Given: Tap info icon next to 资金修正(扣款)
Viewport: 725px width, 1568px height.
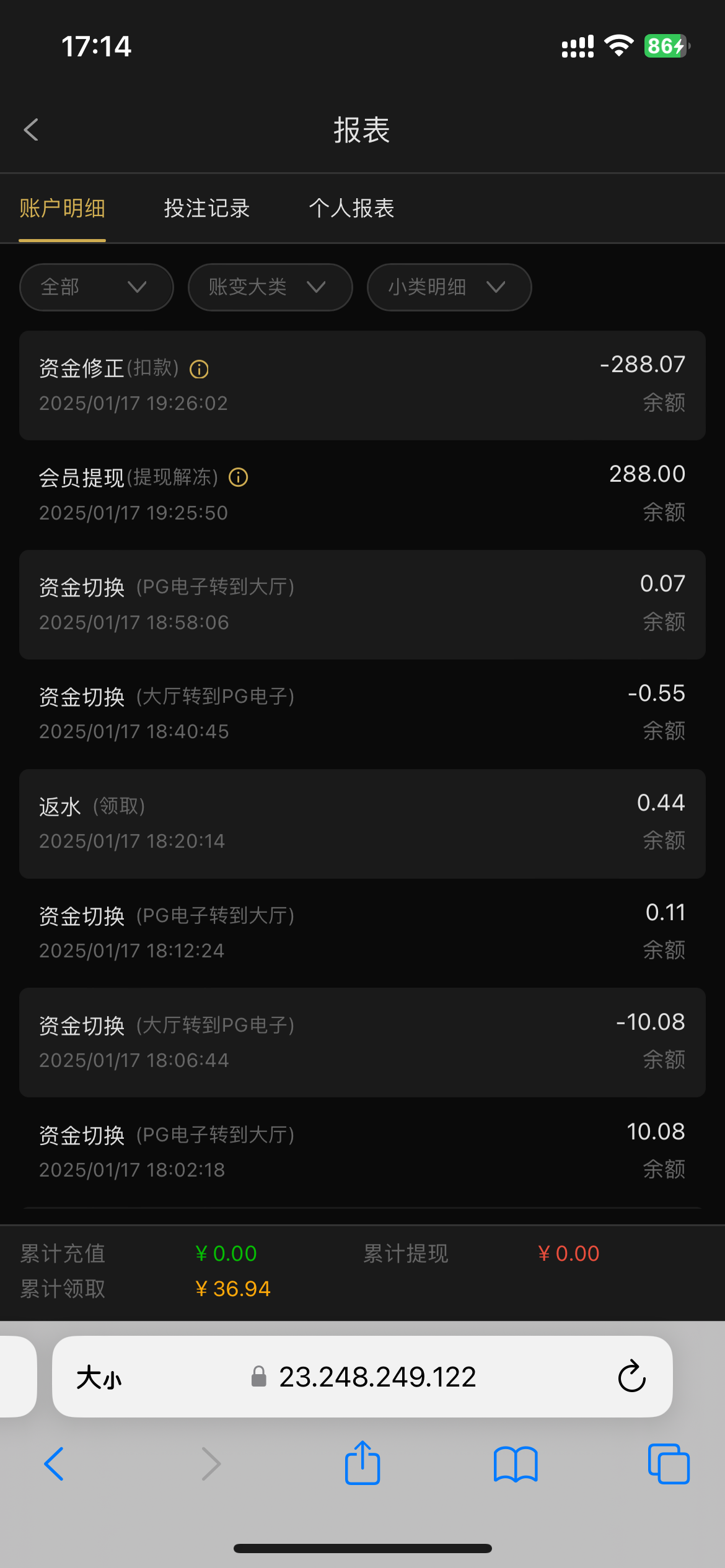Looking at the screenshot, I should click(x=199, y=369).
